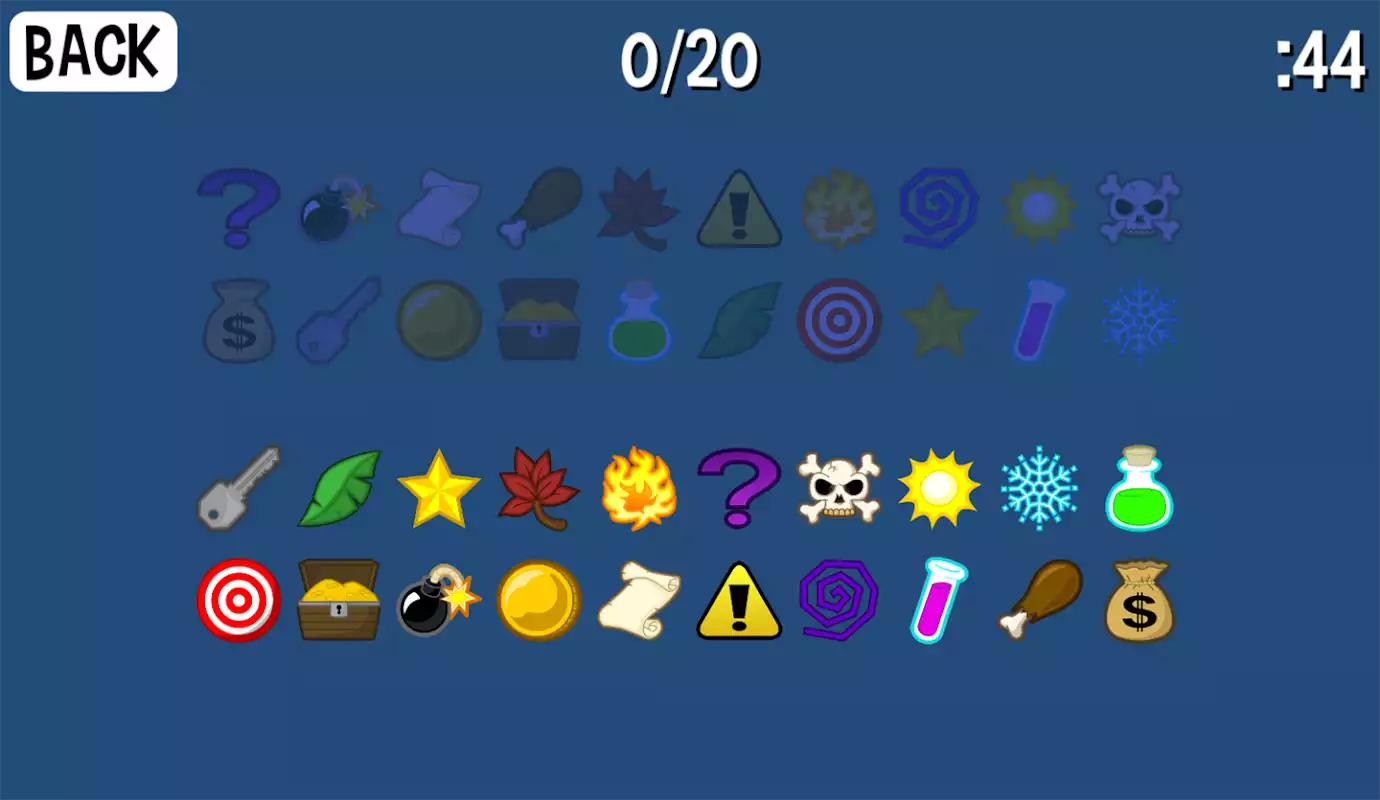Image resolution: width=1380 pixels, height=800 pixels.
Task: Choose the cream paper scroll icon
Action: click(639, 600)
